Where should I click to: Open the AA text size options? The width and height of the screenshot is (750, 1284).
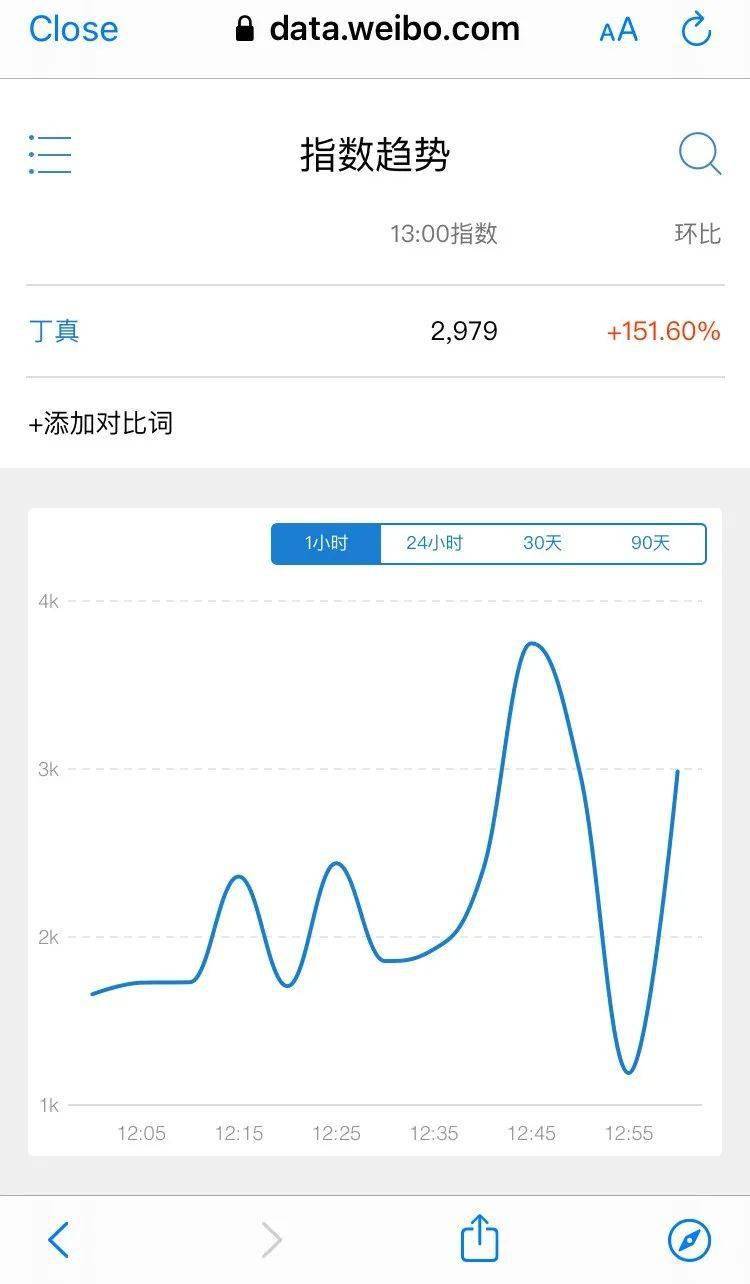tap(618, 30)
